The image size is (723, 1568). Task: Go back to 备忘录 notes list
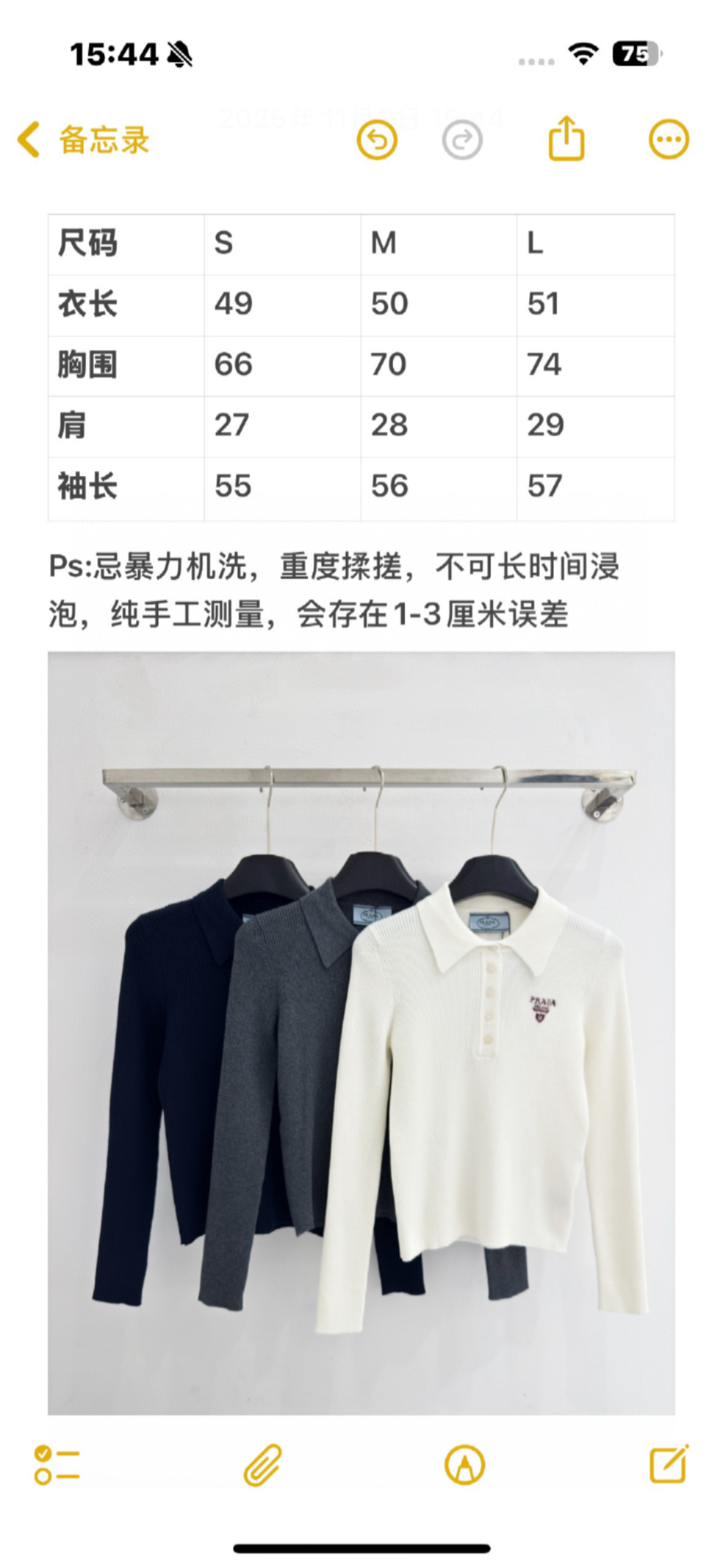click(83, 140)
